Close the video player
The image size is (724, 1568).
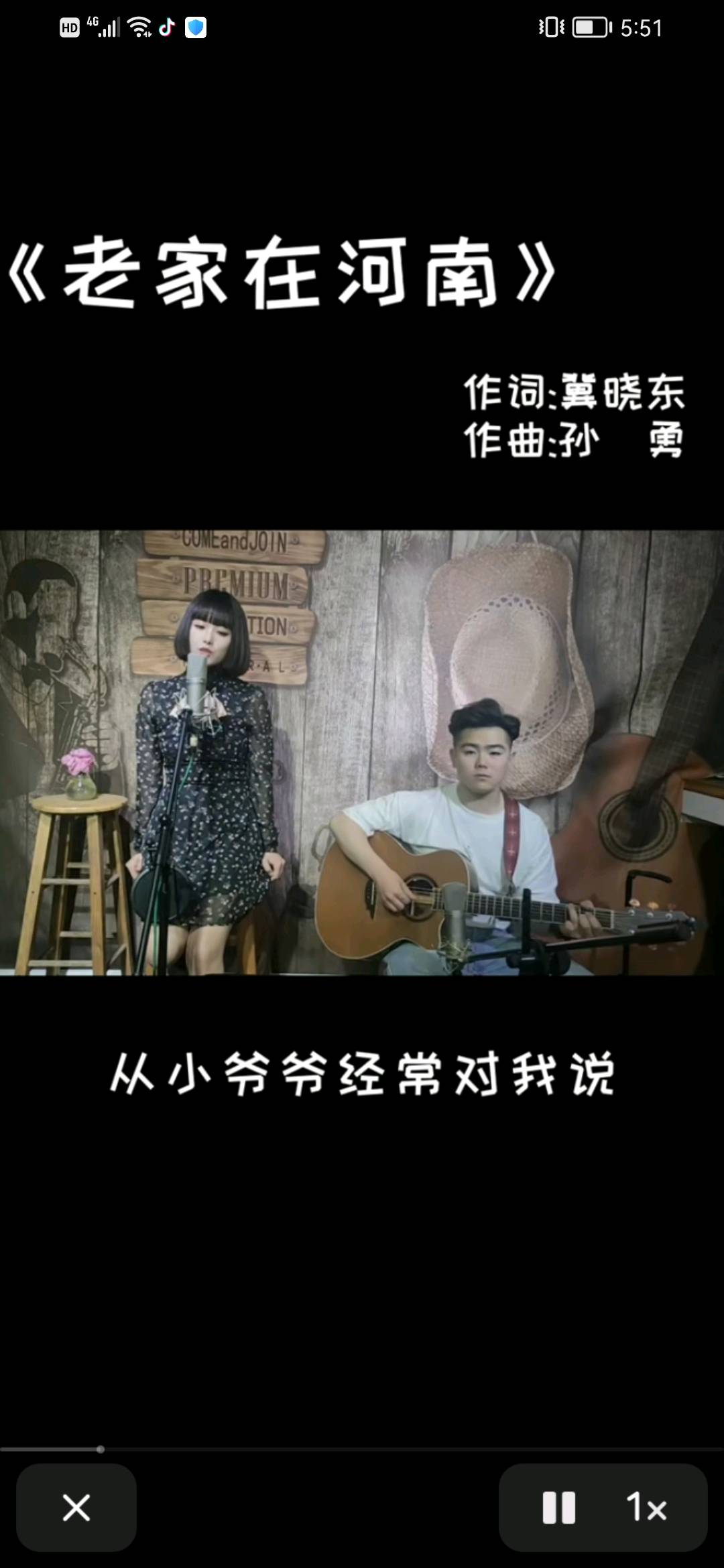[x=76, y=1508]
